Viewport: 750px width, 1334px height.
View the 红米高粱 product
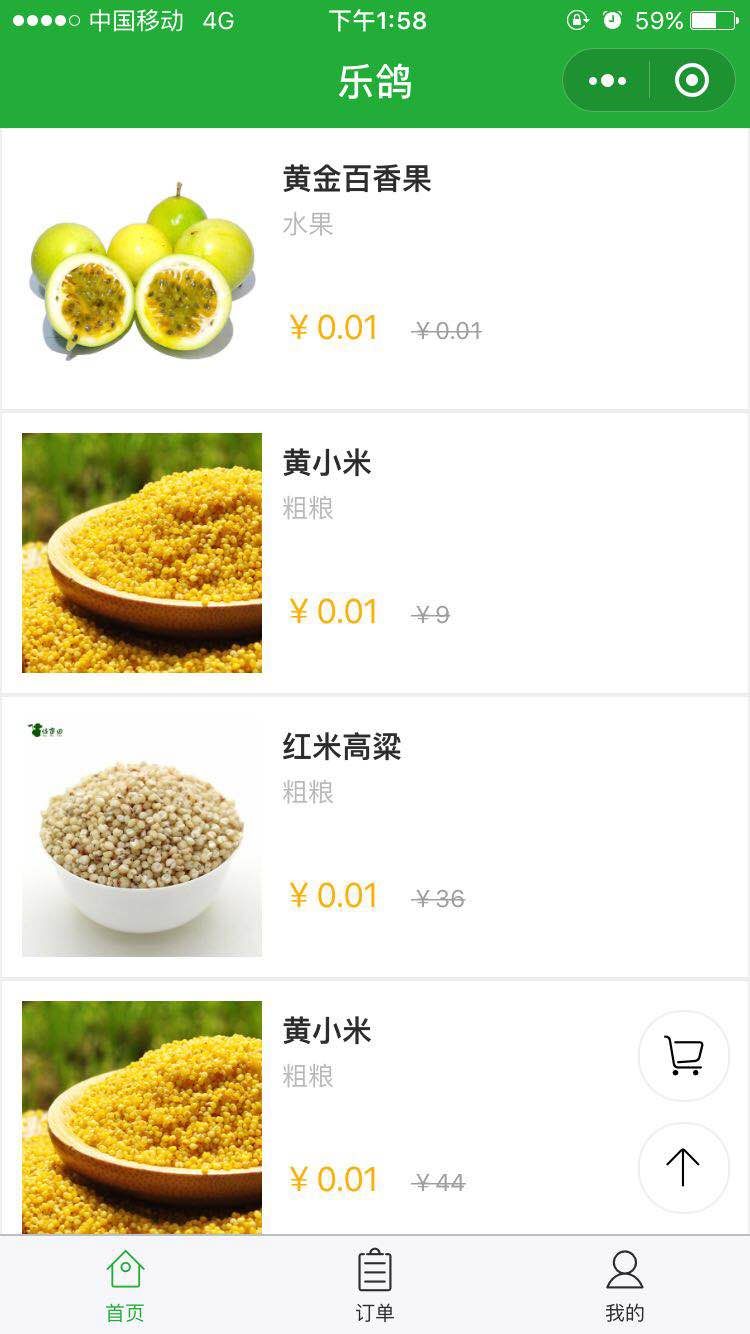click(375, 836)
